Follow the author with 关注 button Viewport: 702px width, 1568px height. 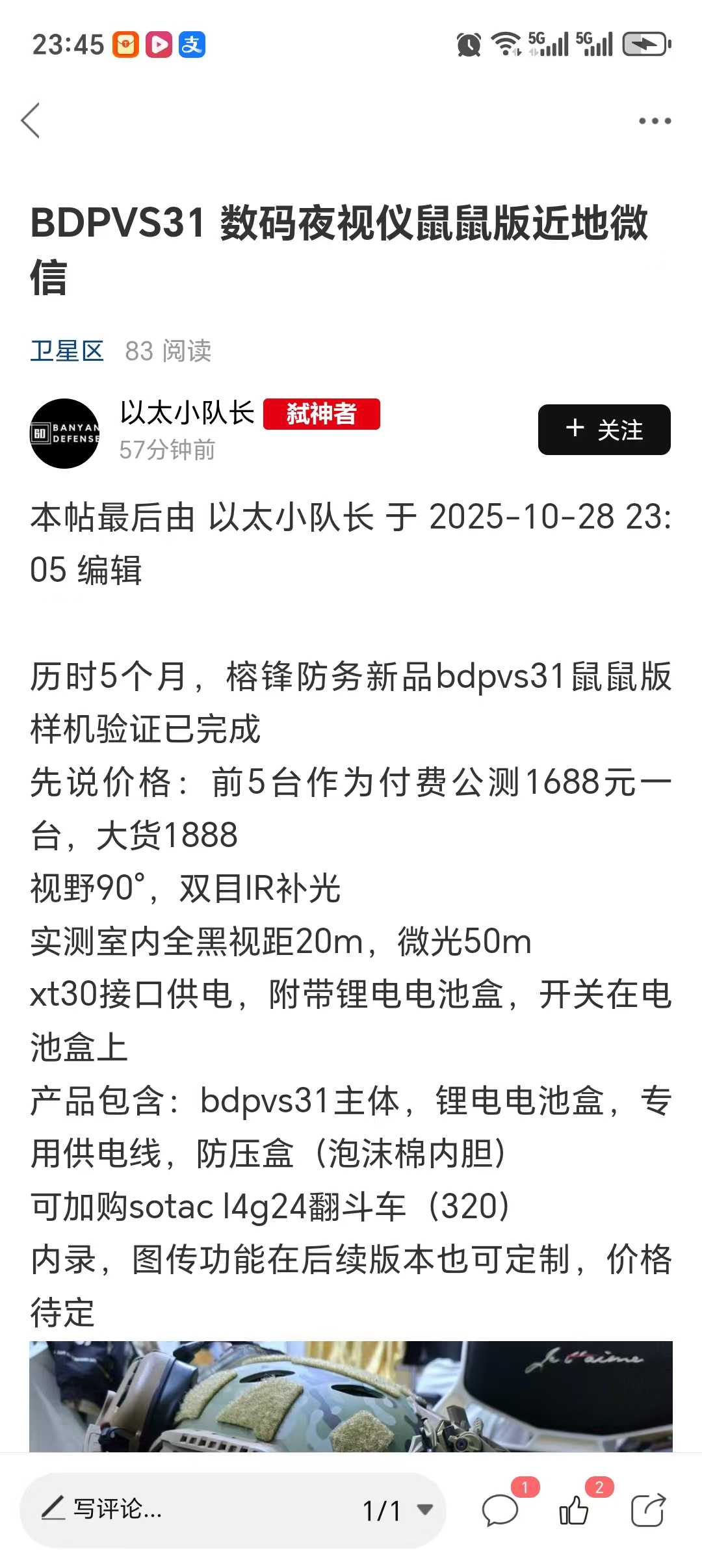[x=604, y=430]
